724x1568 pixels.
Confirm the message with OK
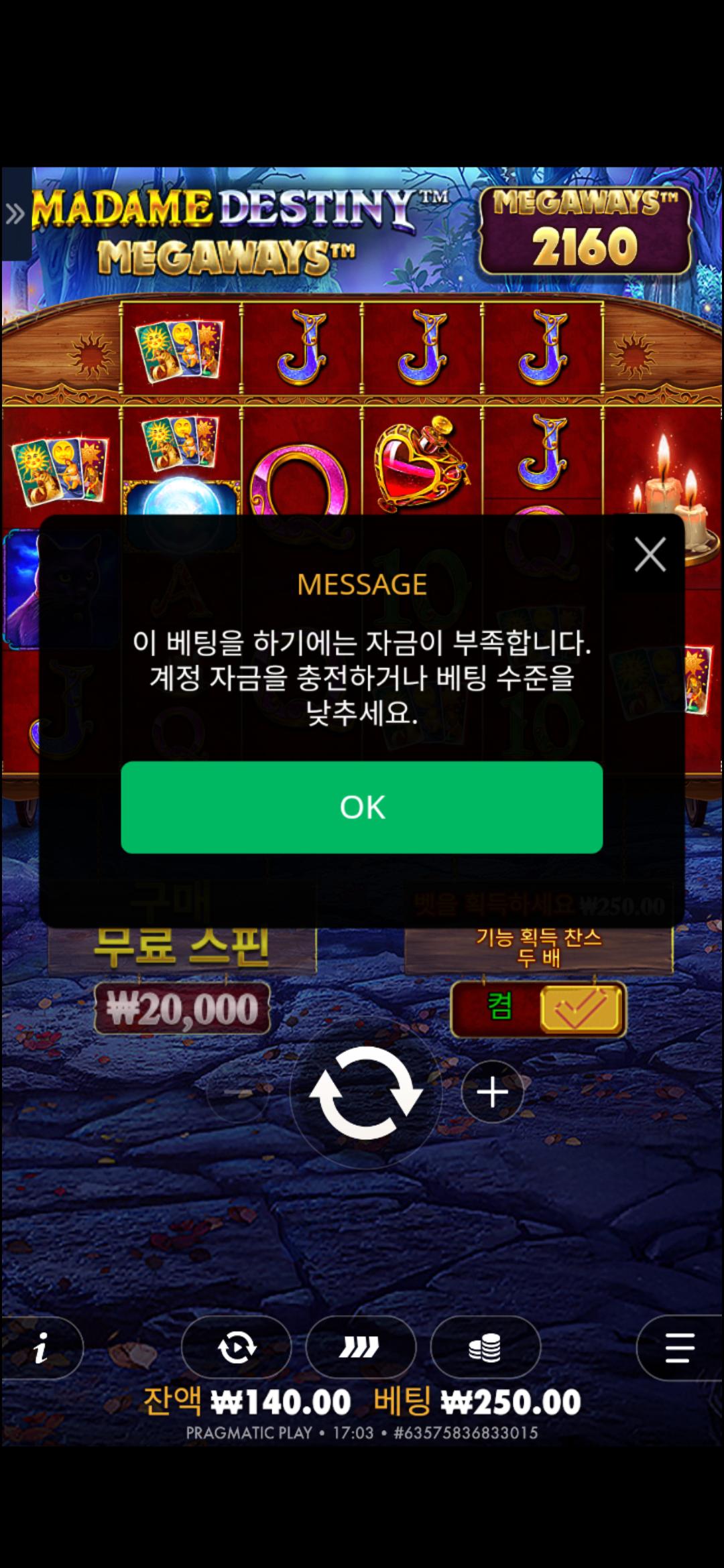pyautogui.click(x=361, y=807)
